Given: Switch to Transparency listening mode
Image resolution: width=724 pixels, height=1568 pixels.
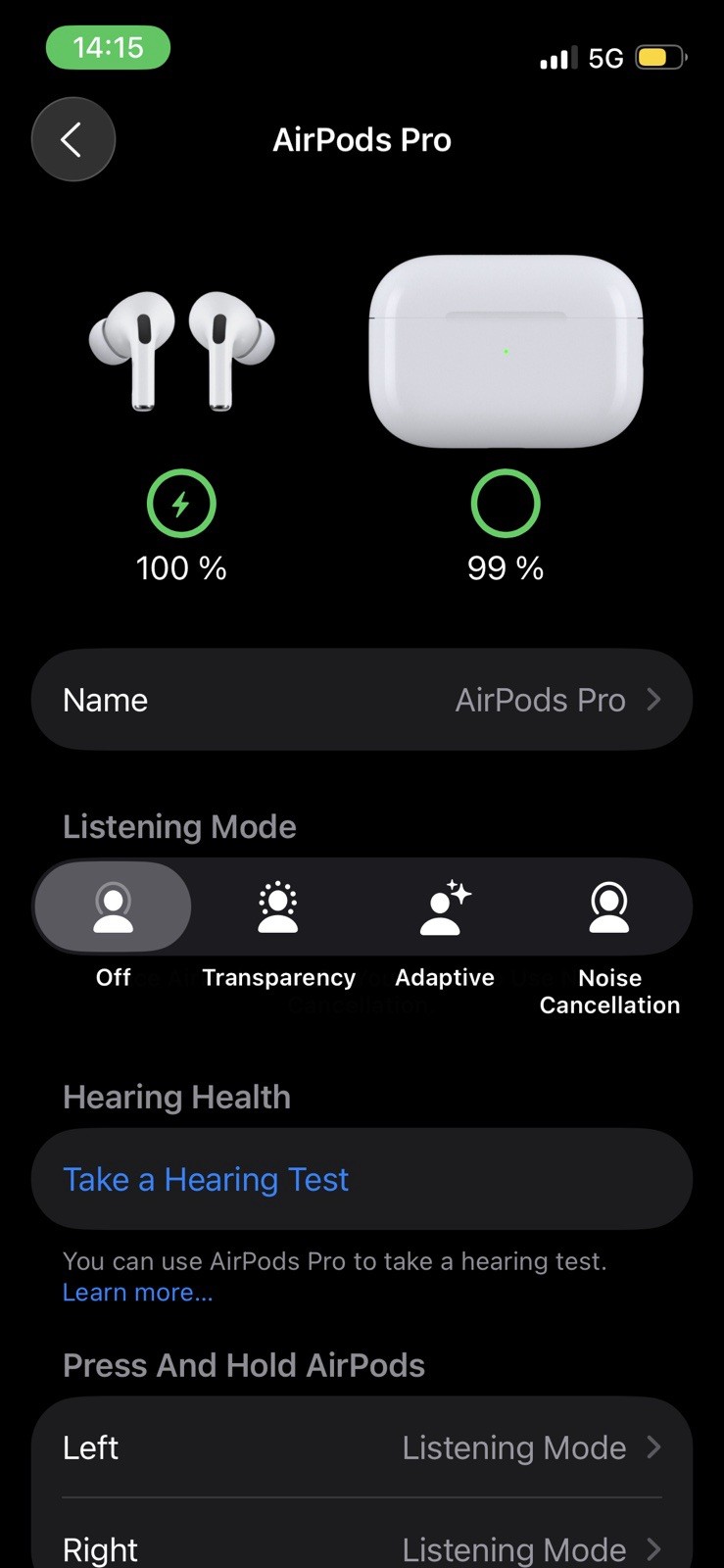Looking at the screenshot, I should [x=278, y=907].
